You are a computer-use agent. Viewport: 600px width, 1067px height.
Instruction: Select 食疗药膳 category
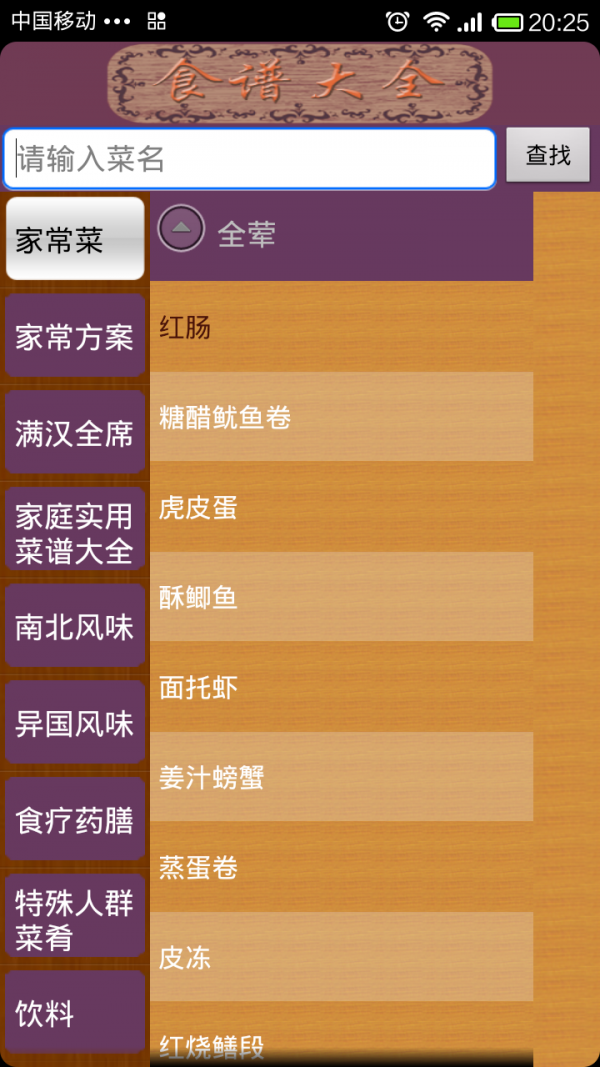click(x=75, y=819)
